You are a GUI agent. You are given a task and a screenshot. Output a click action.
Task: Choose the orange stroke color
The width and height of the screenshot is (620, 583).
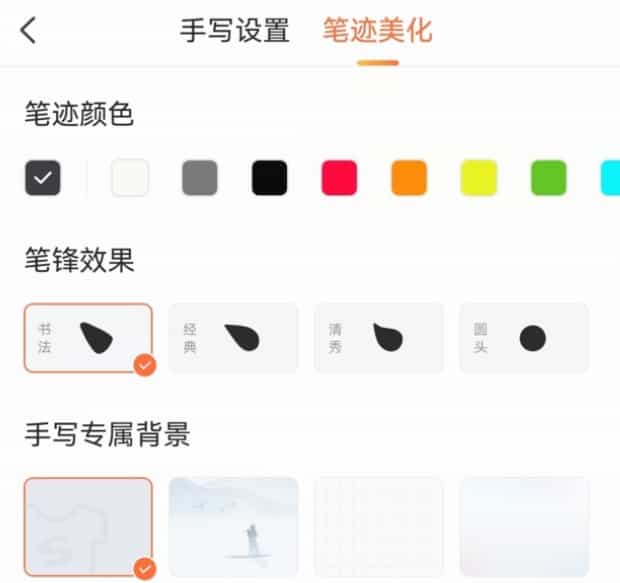[409, 178]
